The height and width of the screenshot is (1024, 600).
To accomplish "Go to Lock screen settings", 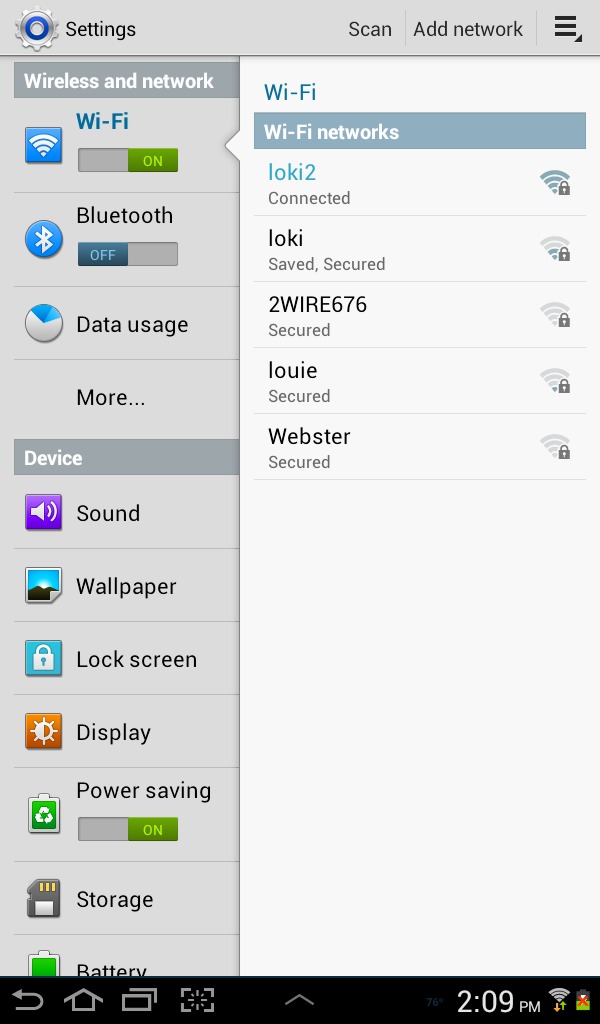I will tap(127, 659).
